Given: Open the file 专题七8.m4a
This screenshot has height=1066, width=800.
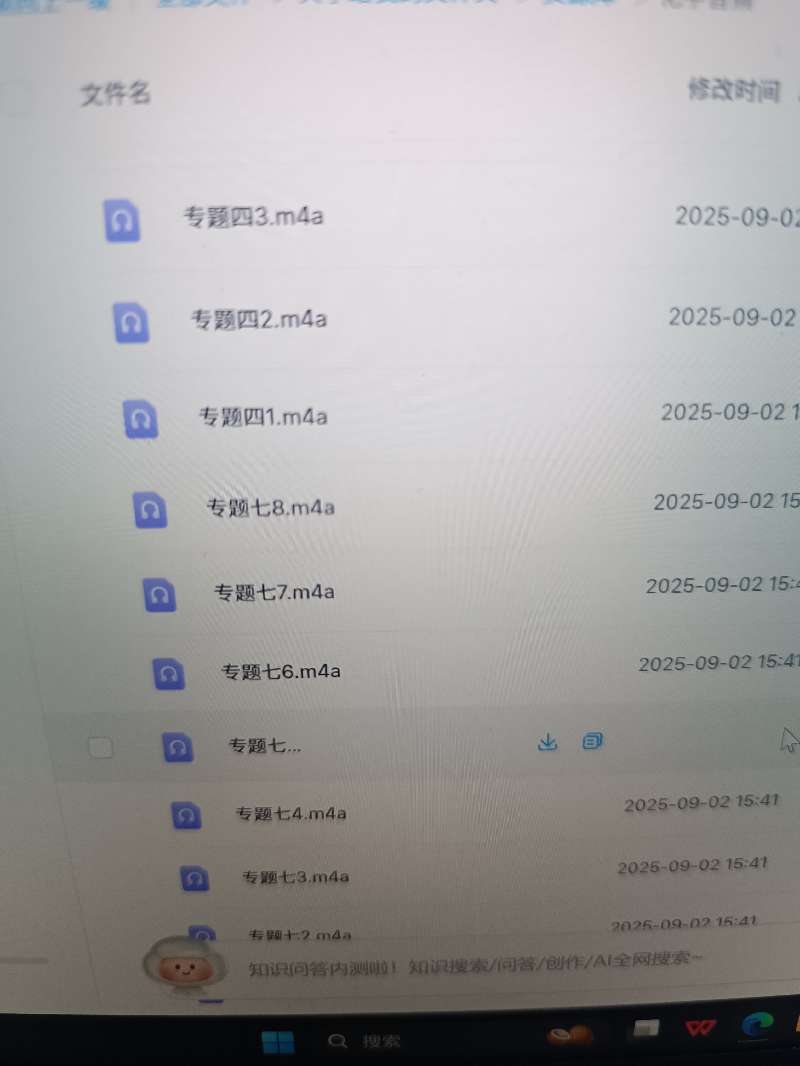Looking at the screenshot, I should 270,508.
